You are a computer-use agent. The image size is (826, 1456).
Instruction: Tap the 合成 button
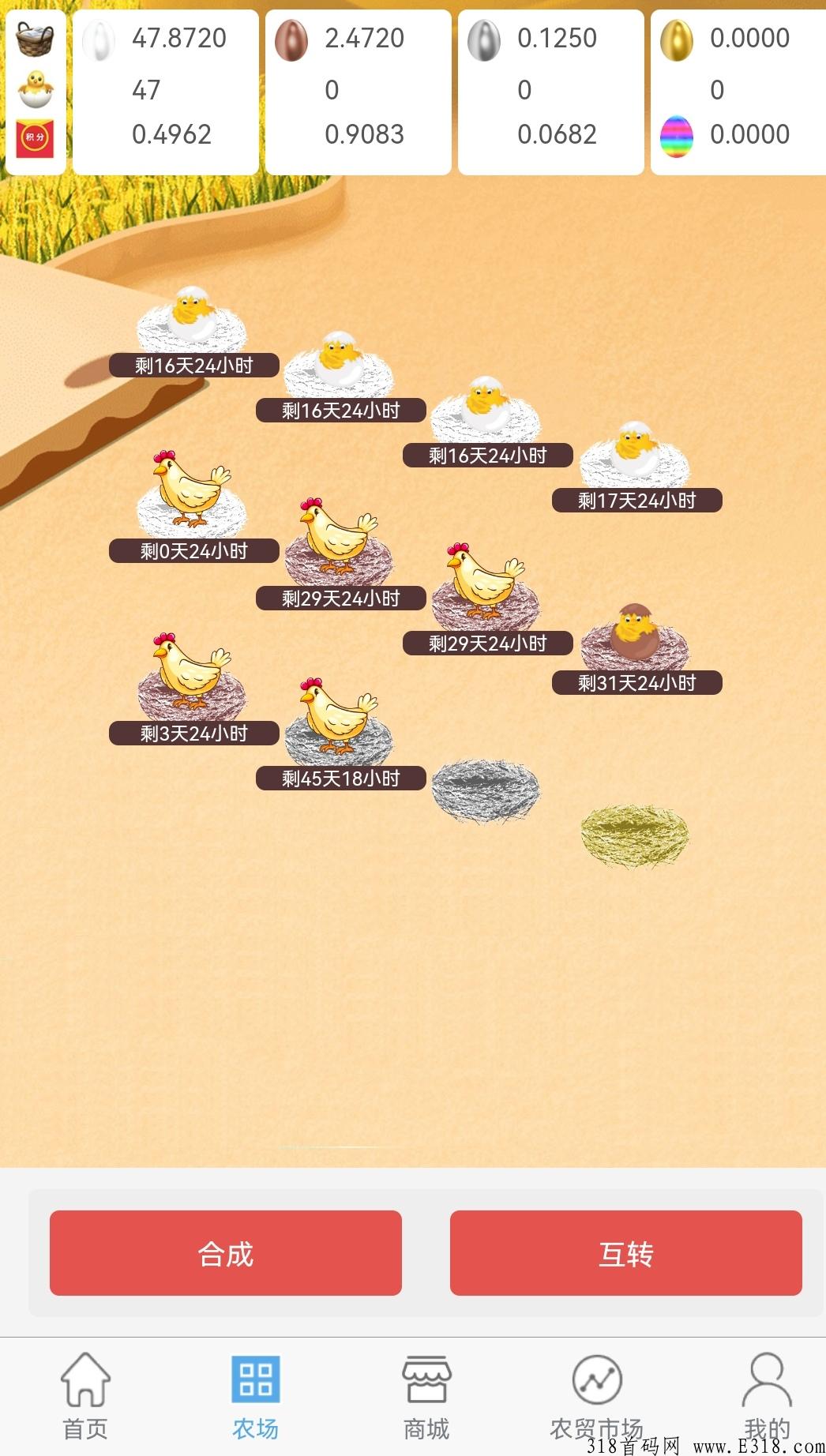click(x=226, y=1253)
